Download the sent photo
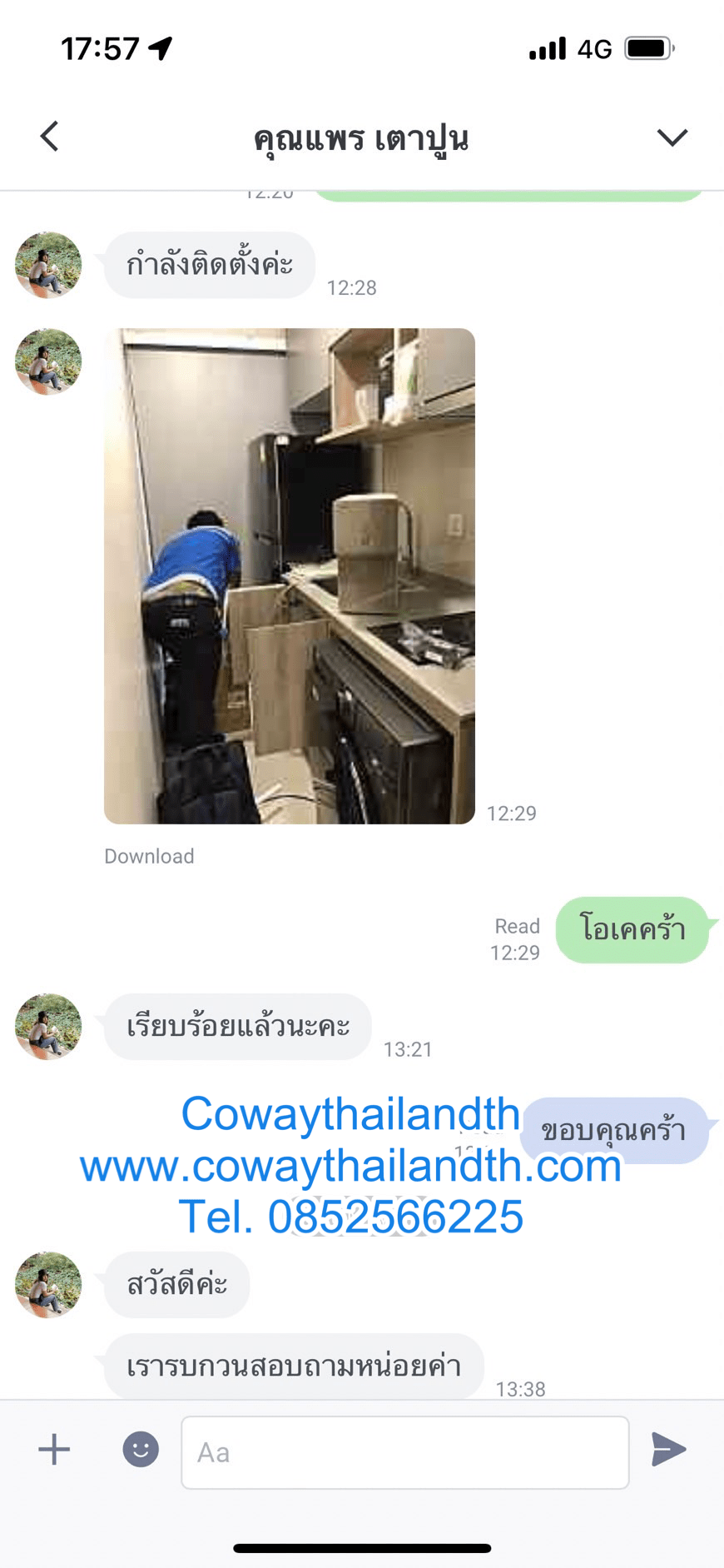Image resolution: width=724 pixels, height=1568 pixels. tap(149, 856)
